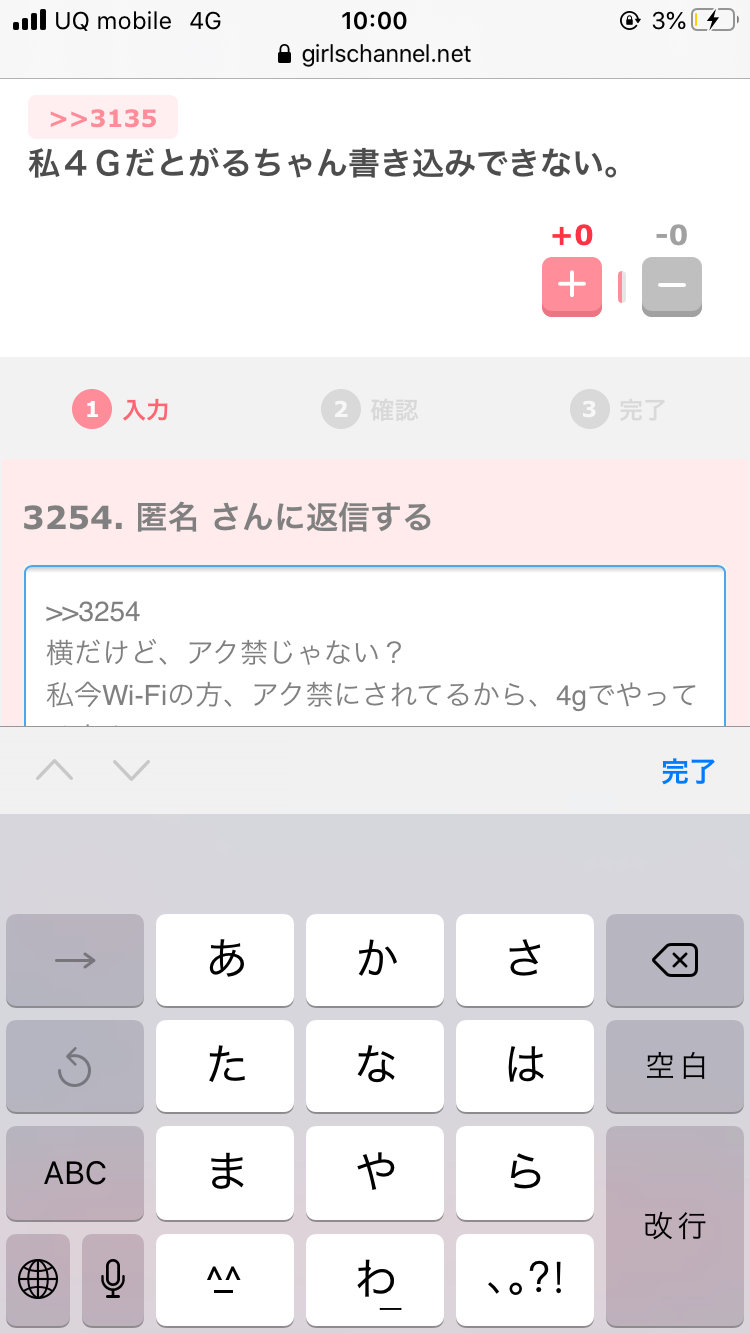This screenshot has height=1334, width=750.
Task: Upvote the comment with the plus button
Action: (572, 286)
